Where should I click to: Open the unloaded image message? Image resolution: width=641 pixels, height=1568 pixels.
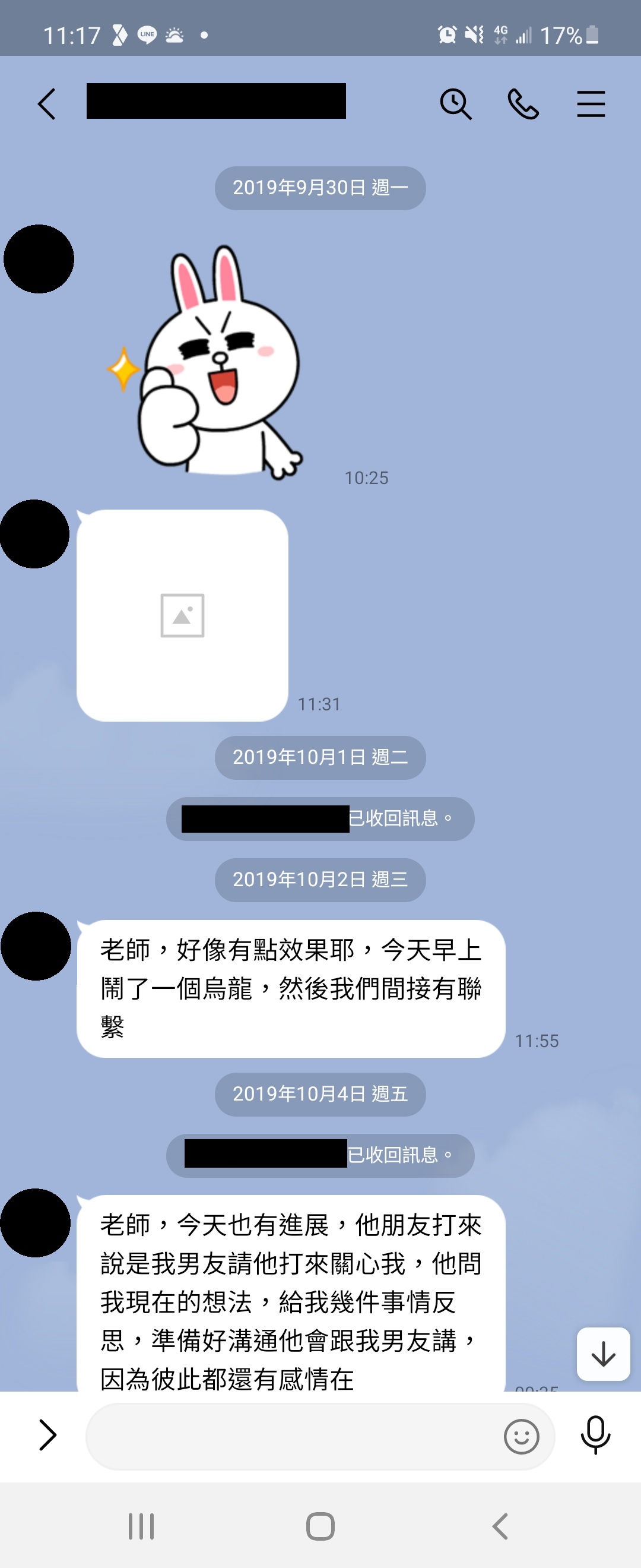(x=182, y=615)
